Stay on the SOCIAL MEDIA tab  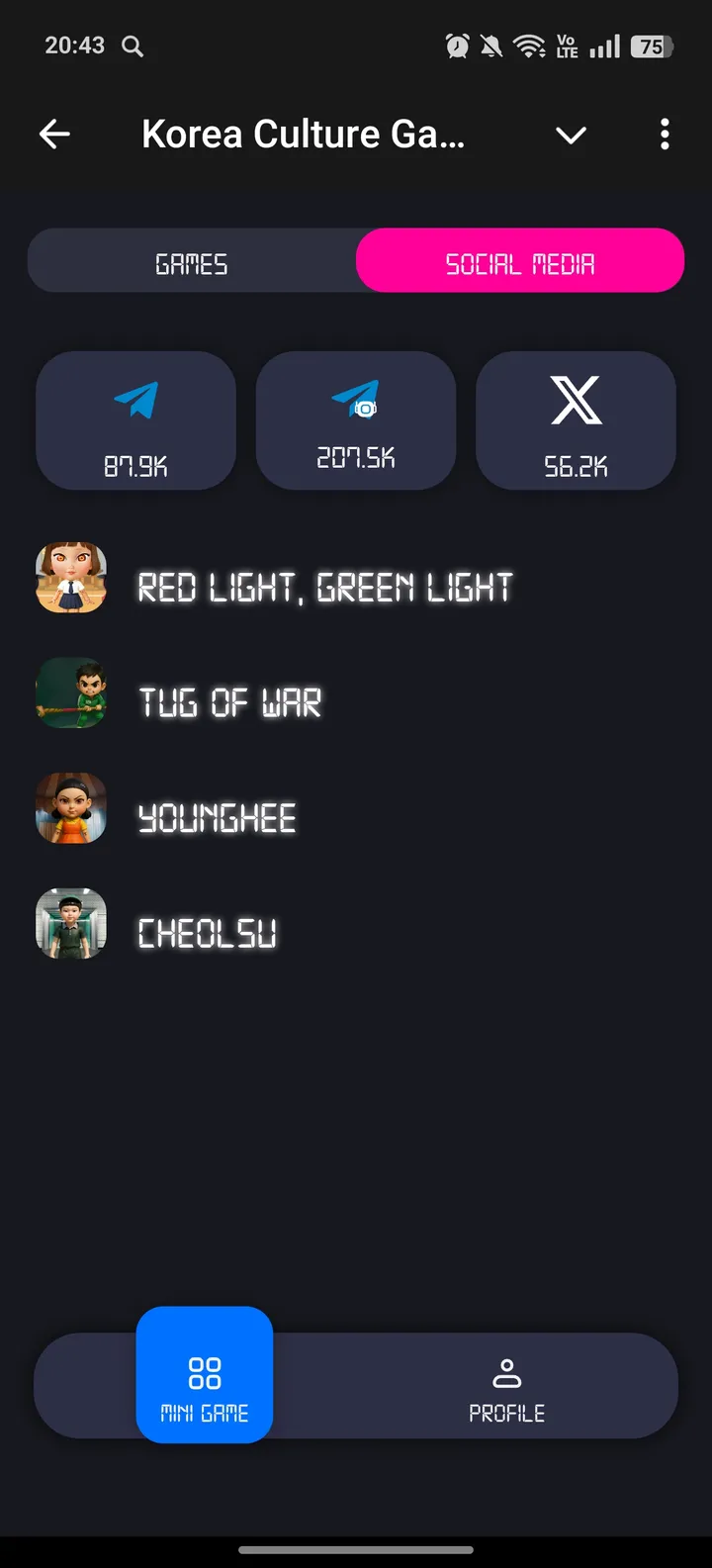coord(519,260)
